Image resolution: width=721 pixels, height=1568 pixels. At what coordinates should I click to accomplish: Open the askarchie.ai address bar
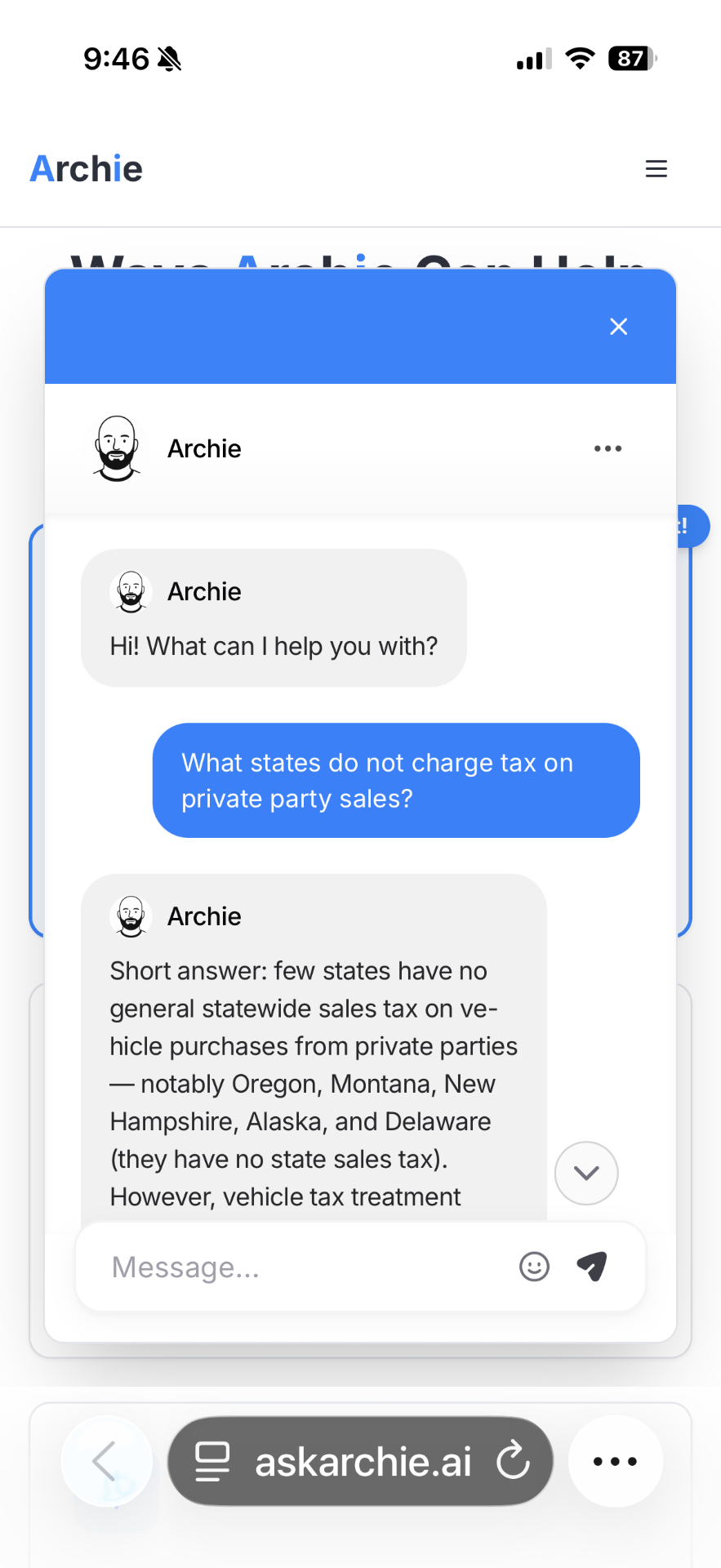[x=363, y=1461]
